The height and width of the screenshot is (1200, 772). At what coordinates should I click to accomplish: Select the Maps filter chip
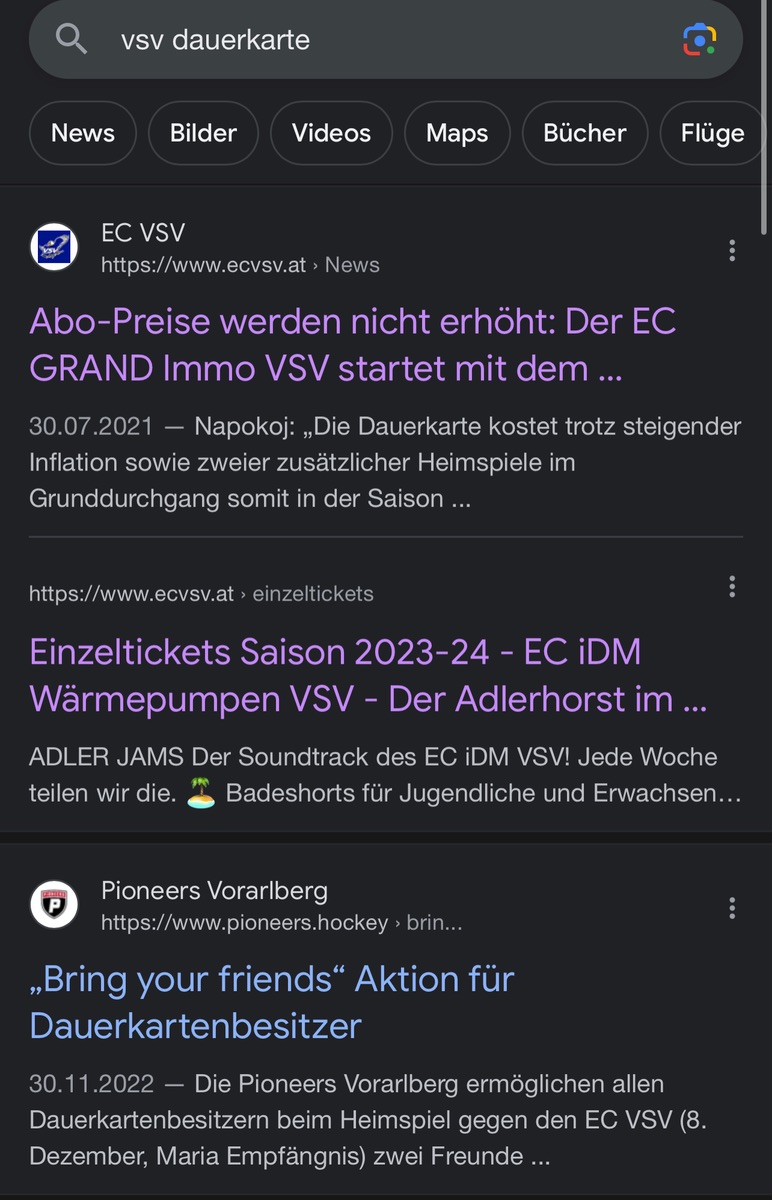click(x=457, y=133)
